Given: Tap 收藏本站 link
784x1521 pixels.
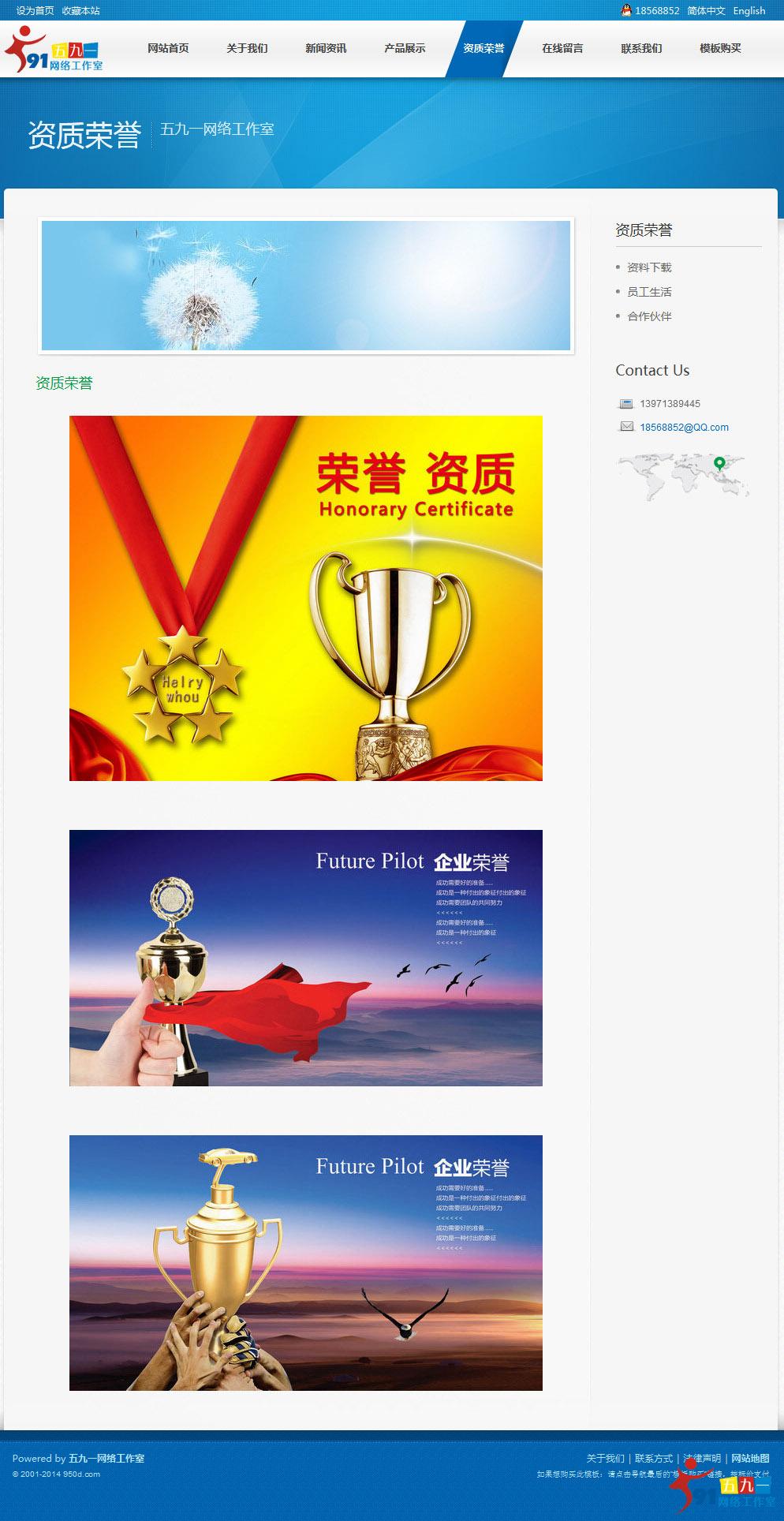Looking at the screenshot, I should [81, 11].
